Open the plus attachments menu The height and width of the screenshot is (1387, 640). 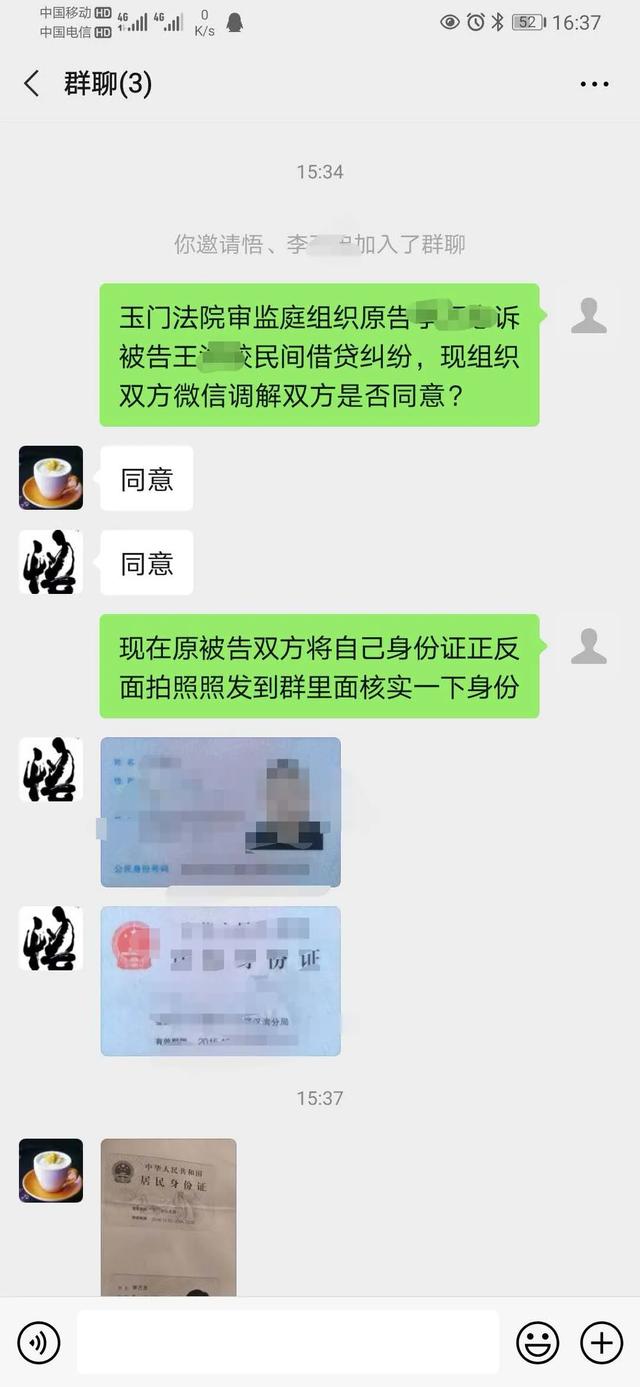[602, 1342]
